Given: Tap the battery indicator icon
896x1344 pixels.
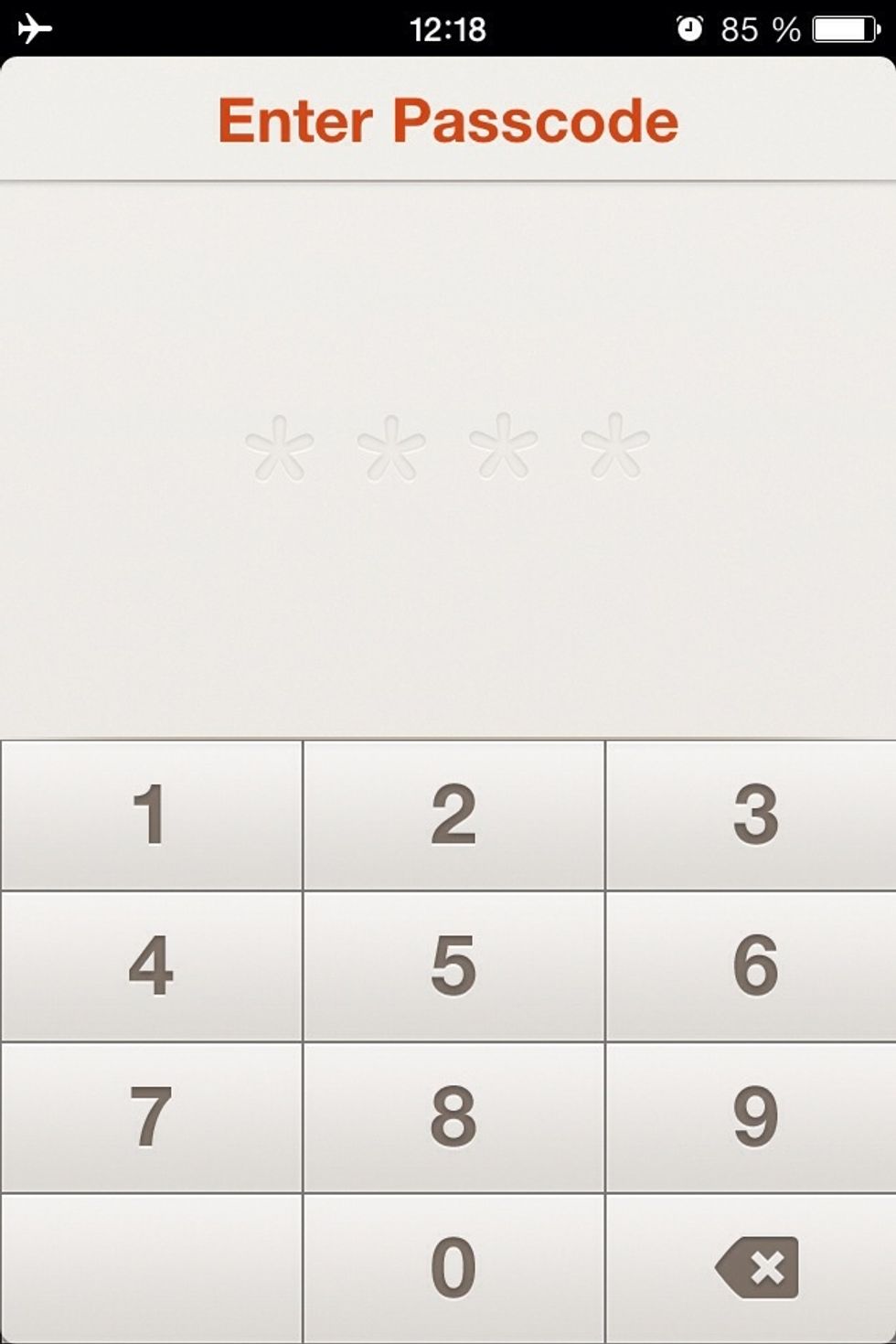Looking at the screenshot, I should pyautogui.click(x=843, y=27).
